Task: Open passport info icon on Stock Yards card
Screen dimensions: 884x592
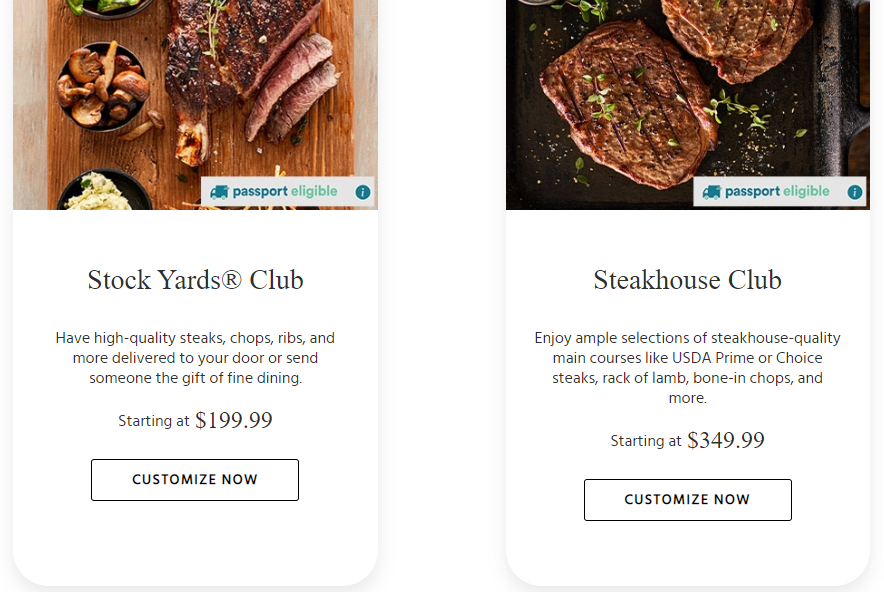Action: pos(363,192)
